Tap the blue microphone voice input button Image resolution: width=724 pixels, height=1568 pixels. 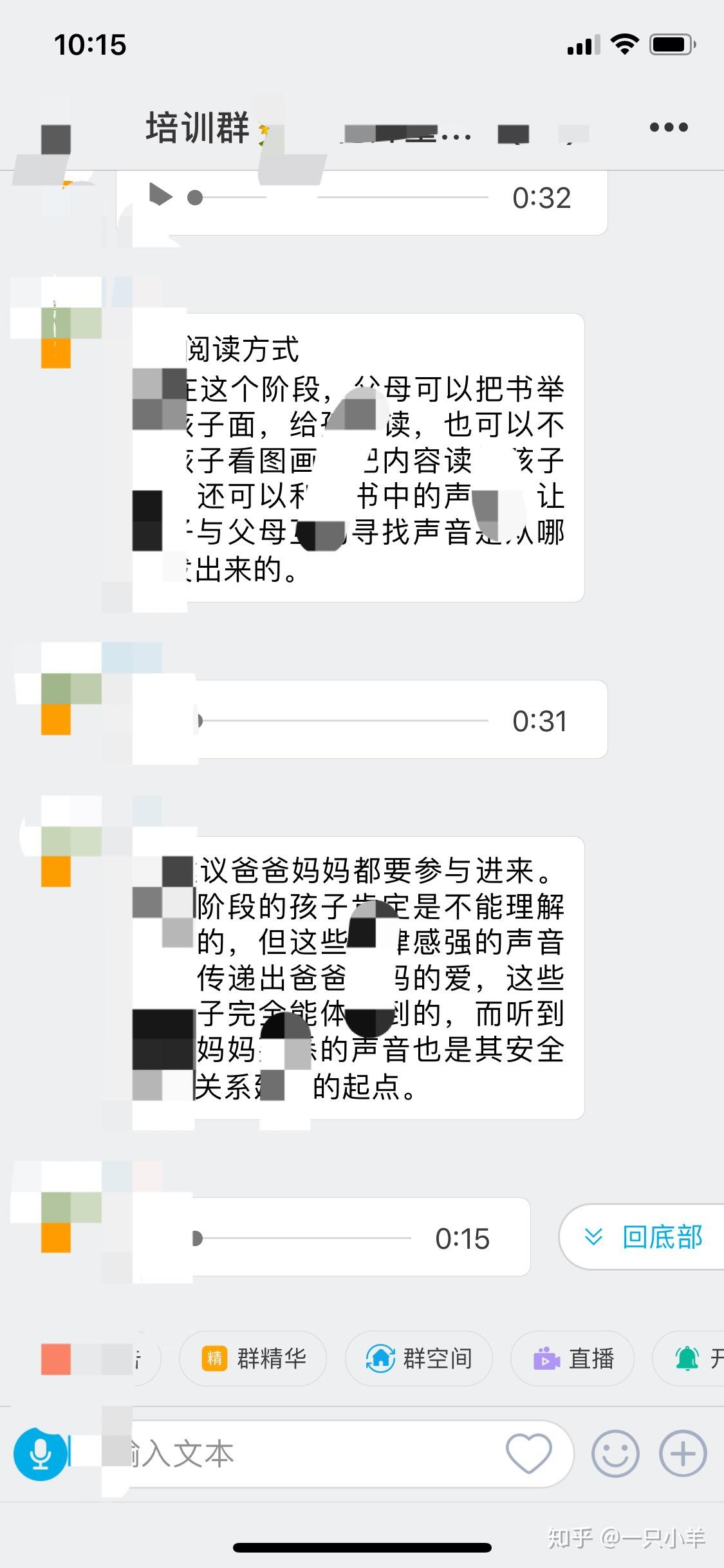coord(40,1453)
